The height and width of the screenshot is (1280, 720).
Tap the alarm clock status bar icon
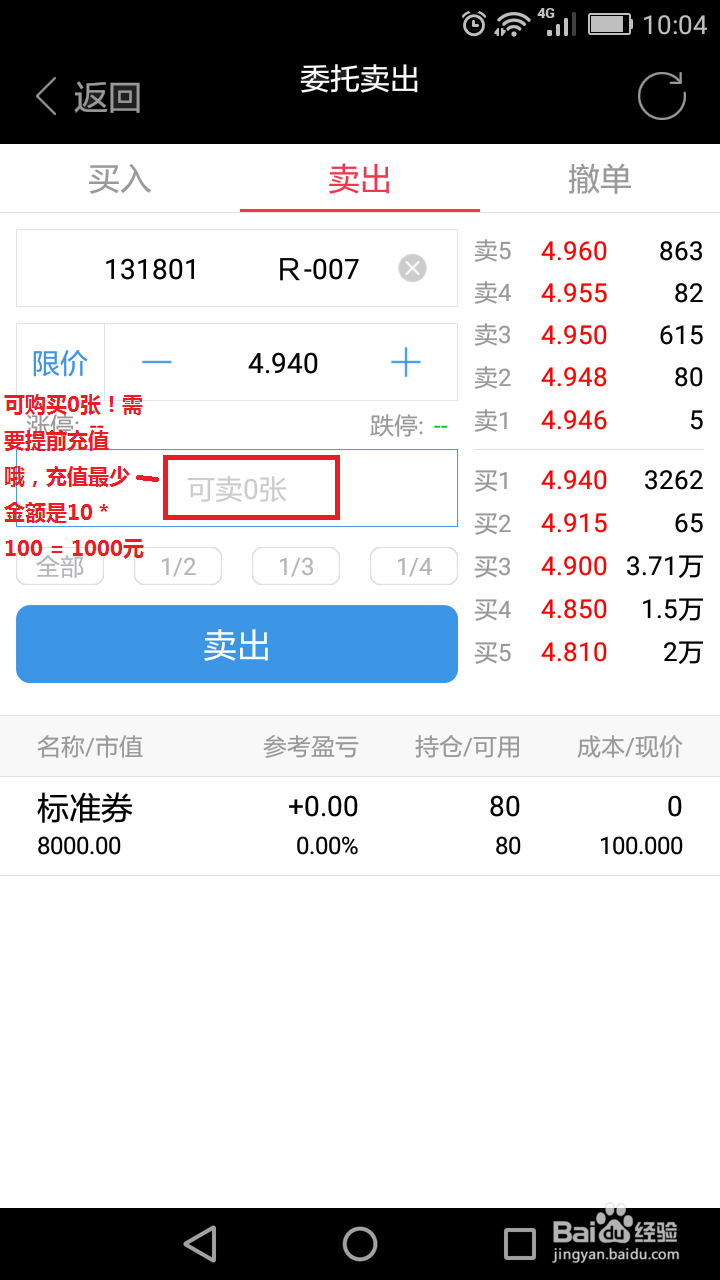point(474,24)
